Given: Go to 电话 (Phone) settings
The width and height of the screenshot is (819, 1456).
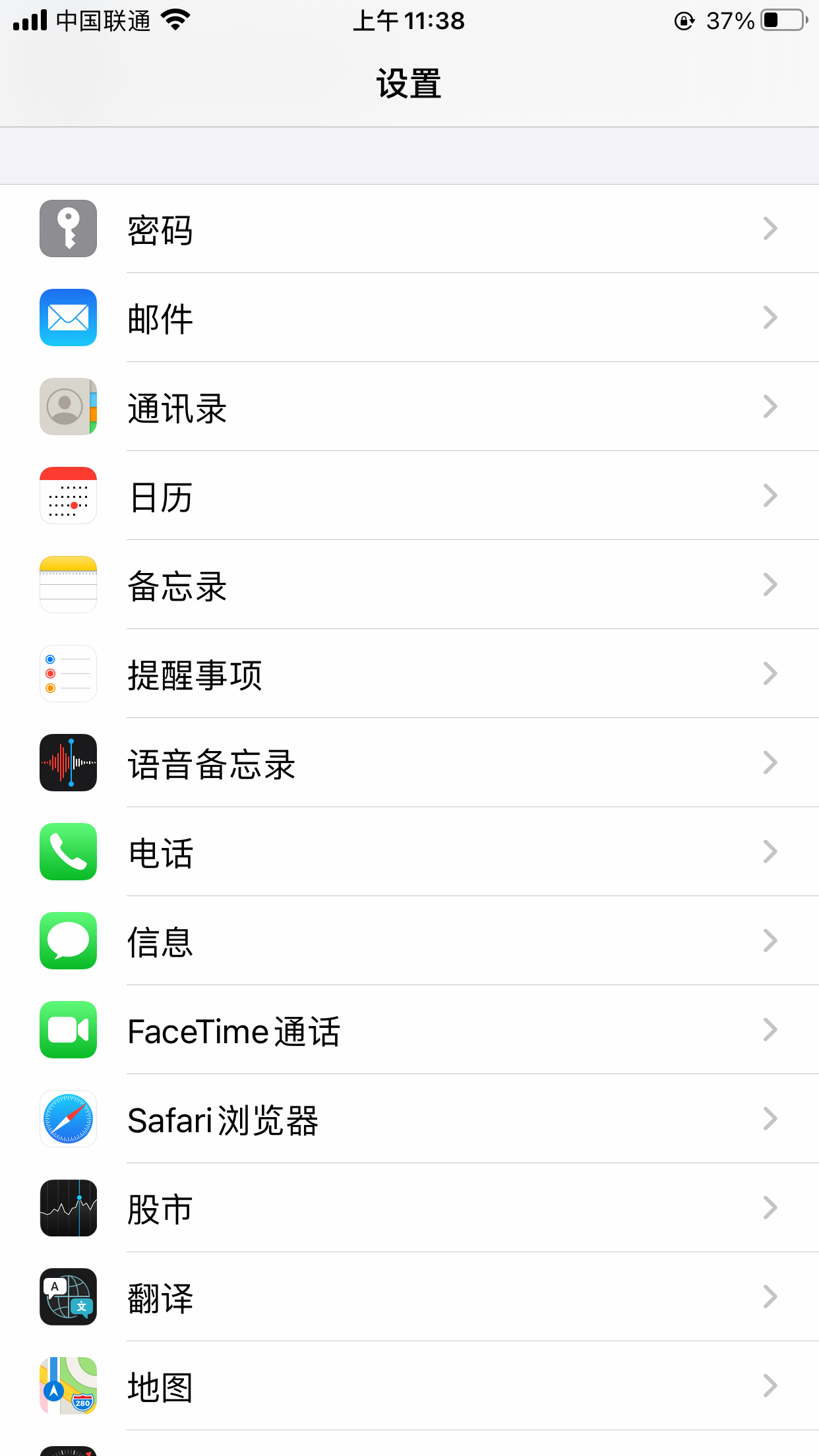Looking at the screenshot, I should [x=409, y=852].
